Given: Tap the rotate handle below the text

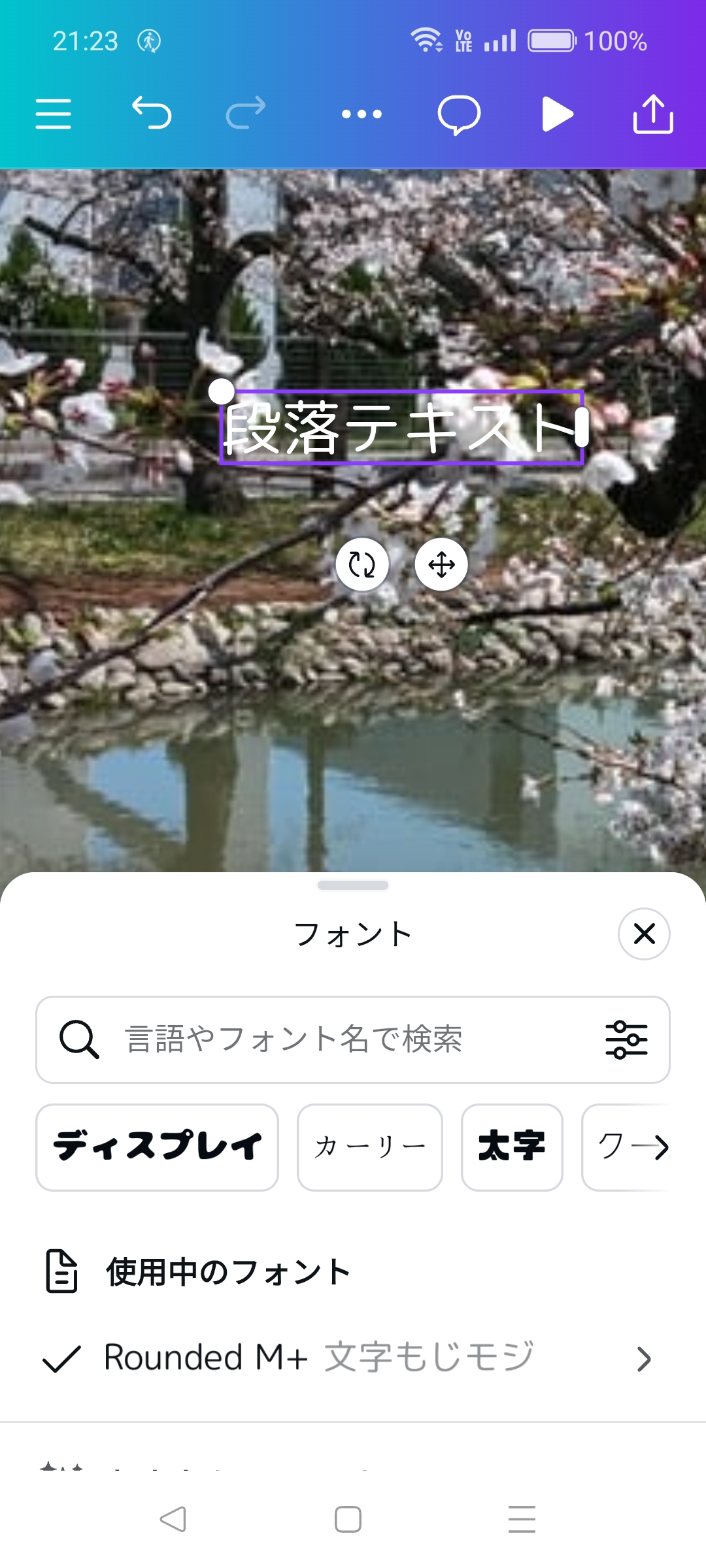Looking at the screenshot, I should (362, 564).
